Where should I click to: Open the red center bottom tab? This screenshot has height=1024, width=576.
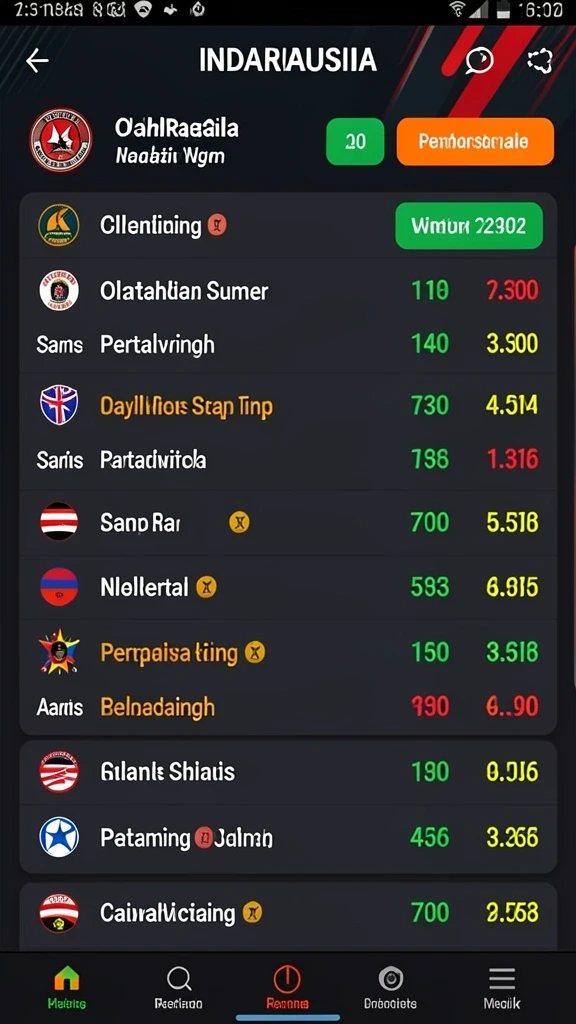(287, 987)
